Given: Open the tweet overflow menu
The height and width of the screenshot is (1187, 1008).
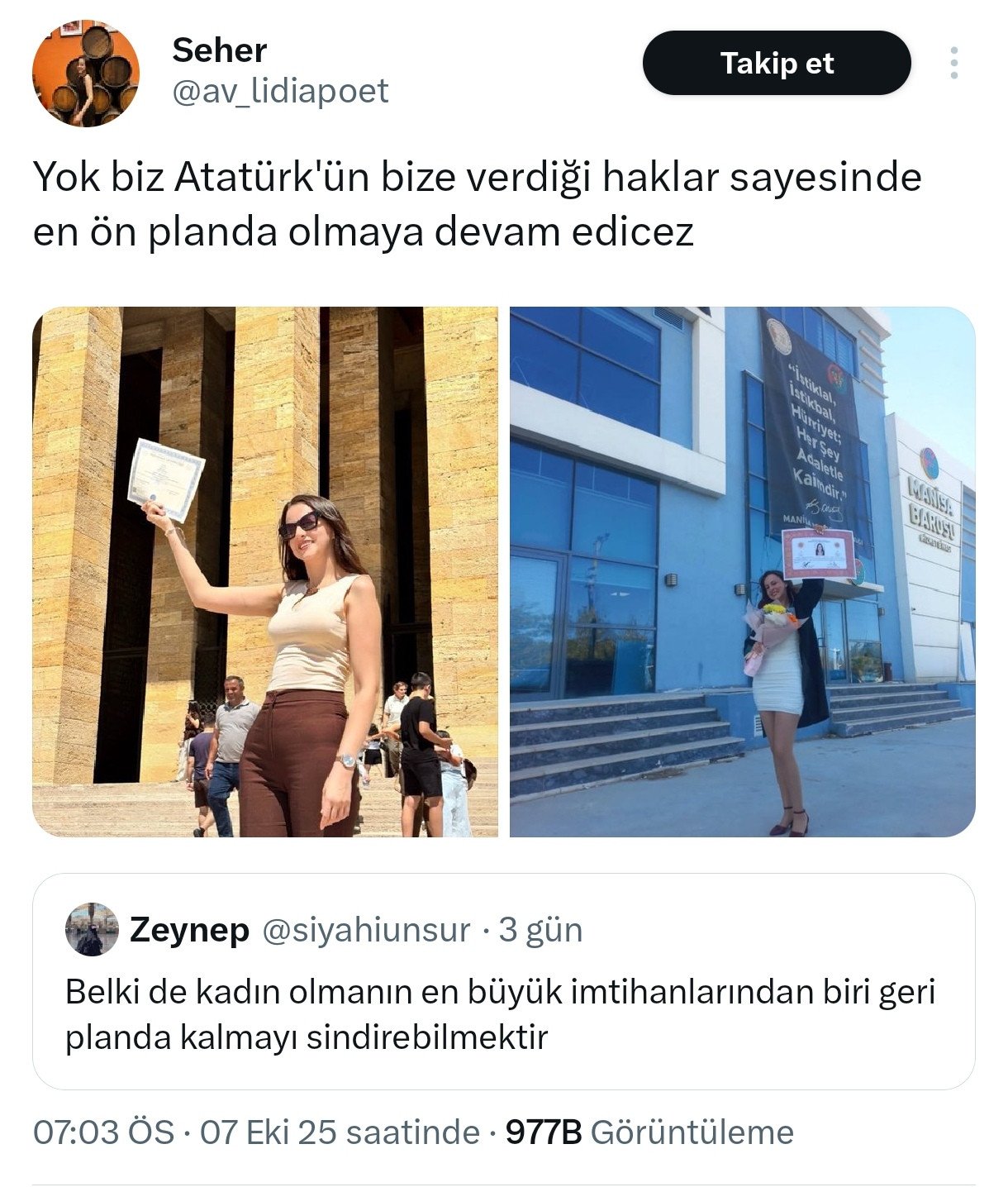Looking at the screenshot, I should pyautogui.click(x=953, y=63).
